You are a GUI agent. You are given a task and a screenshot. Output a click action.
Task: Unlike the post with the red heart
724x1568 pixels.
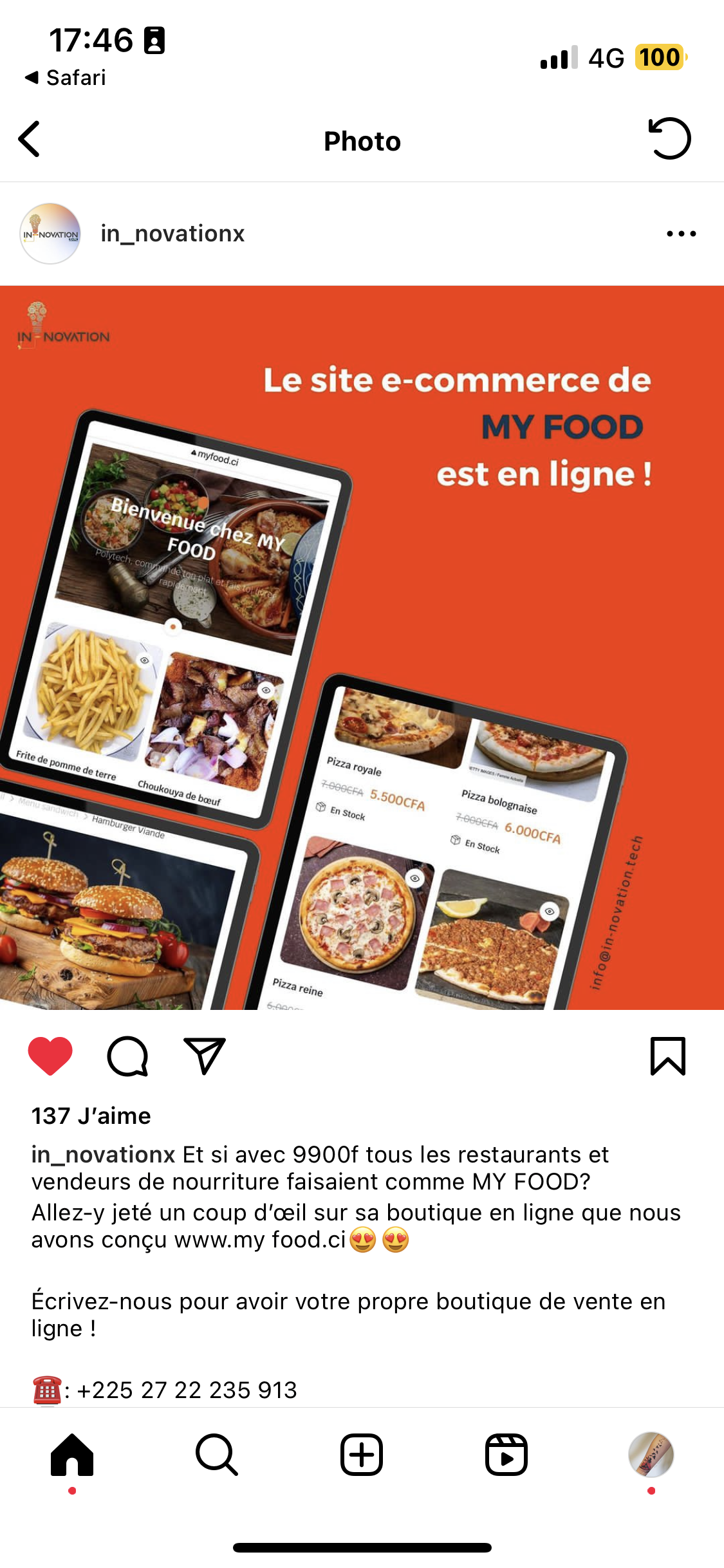pyautogui.click(x=50, y=1056)
